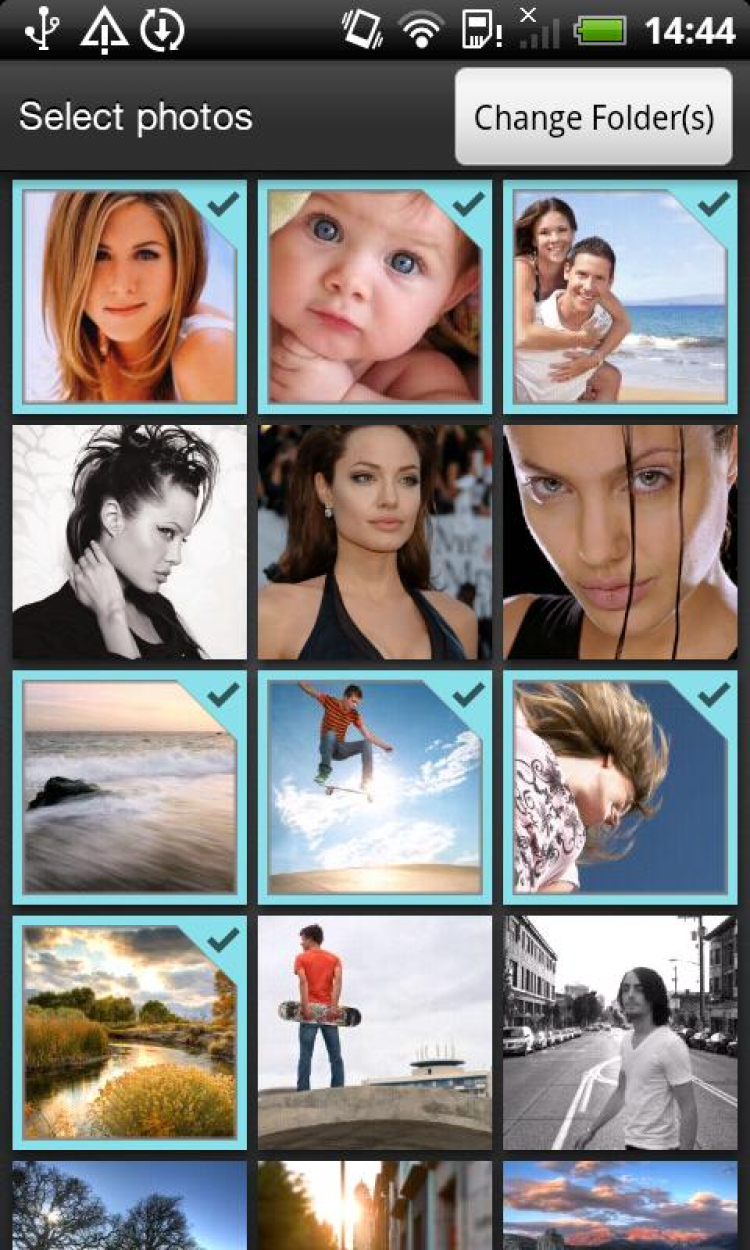Deselect the blonde woman portrait photo
The width and height of the screenshot is (750, 1250).
(x=129, y=297)
